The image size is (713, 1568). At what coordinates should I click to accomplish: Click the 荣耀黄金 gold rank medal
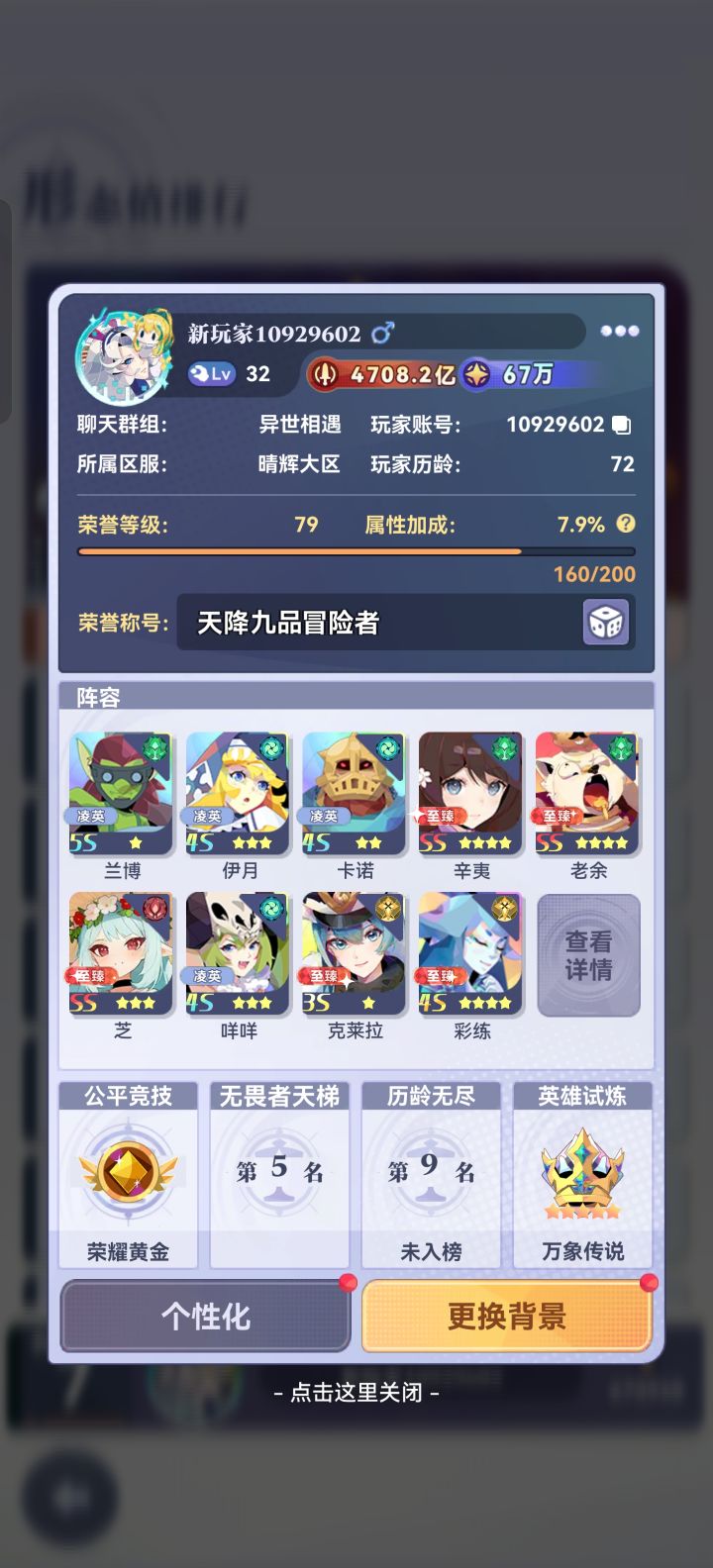(127, 1175)
